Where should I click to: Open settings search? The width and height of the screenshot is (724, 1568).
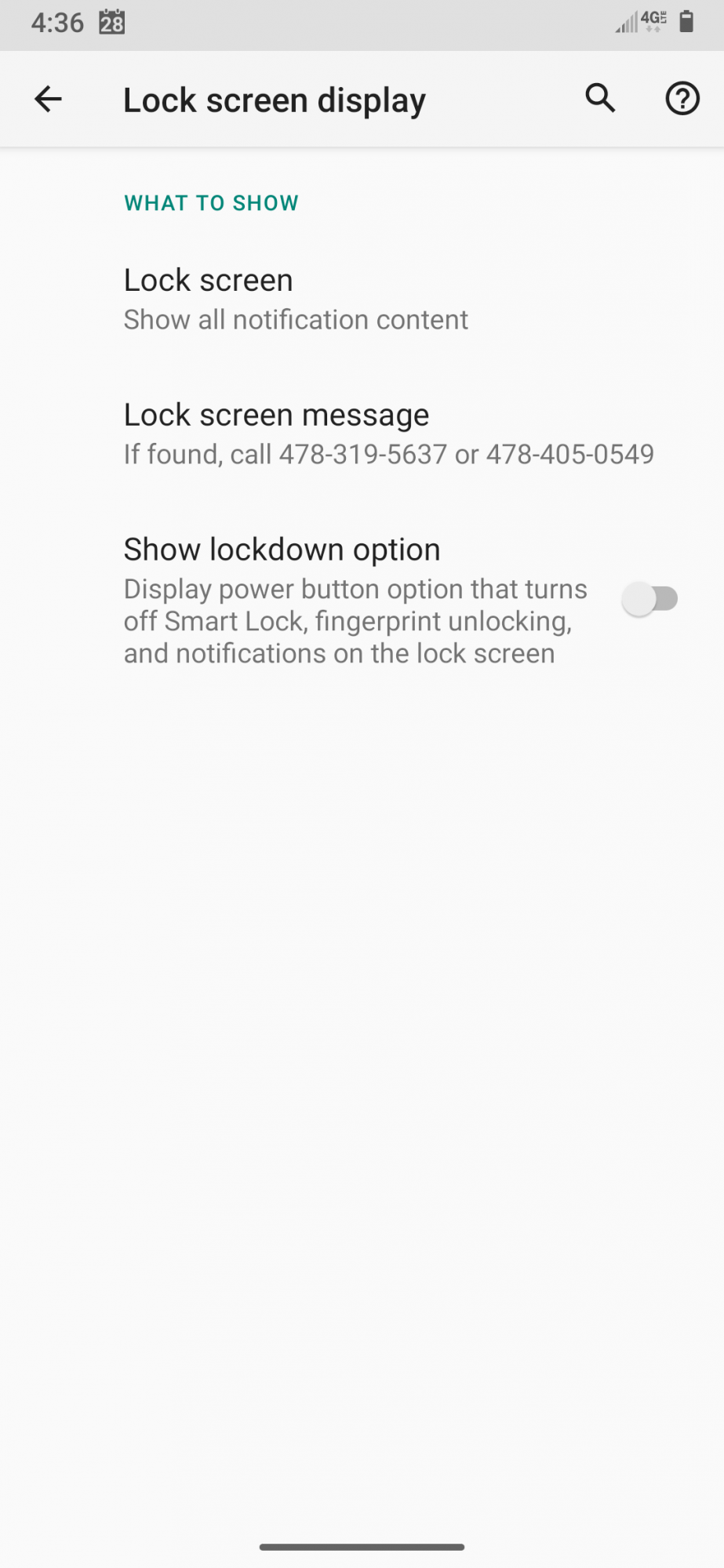point(601,99)
